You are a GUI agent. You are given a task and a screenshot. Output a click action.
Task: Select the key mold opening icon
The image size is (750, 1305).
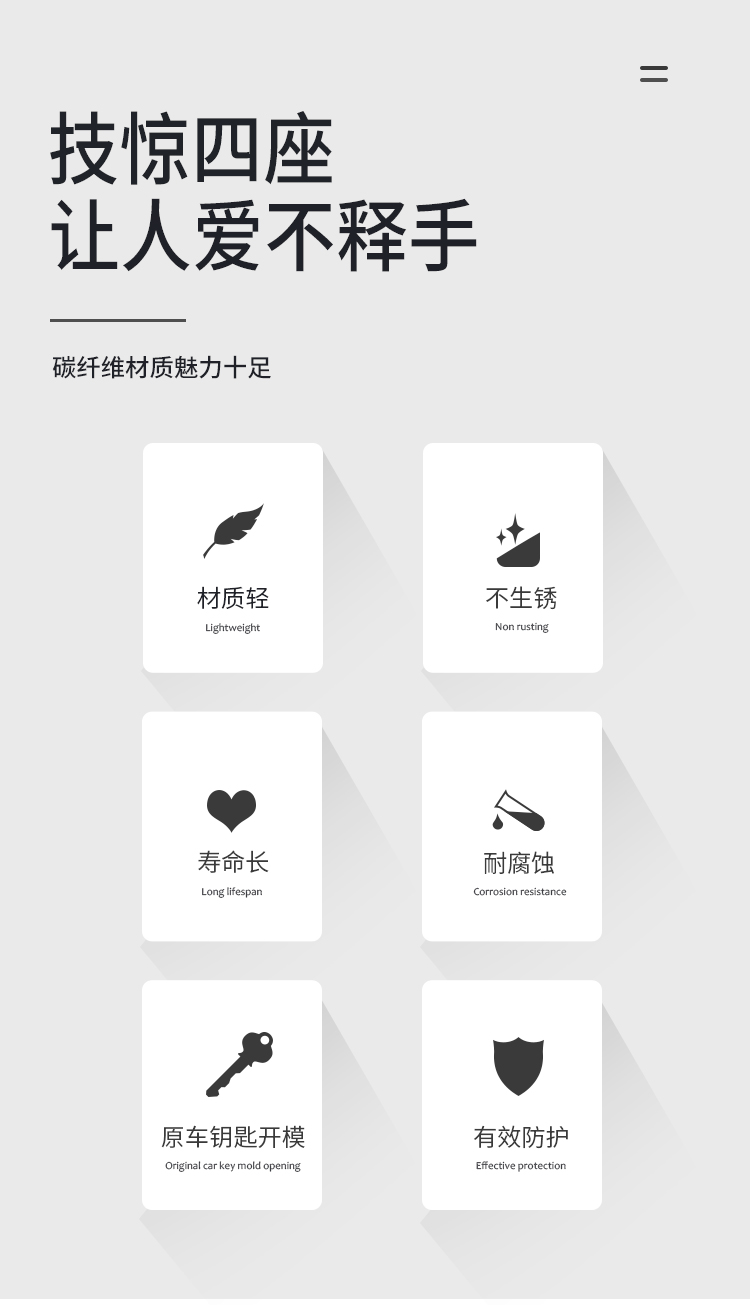pos(240,1065)
